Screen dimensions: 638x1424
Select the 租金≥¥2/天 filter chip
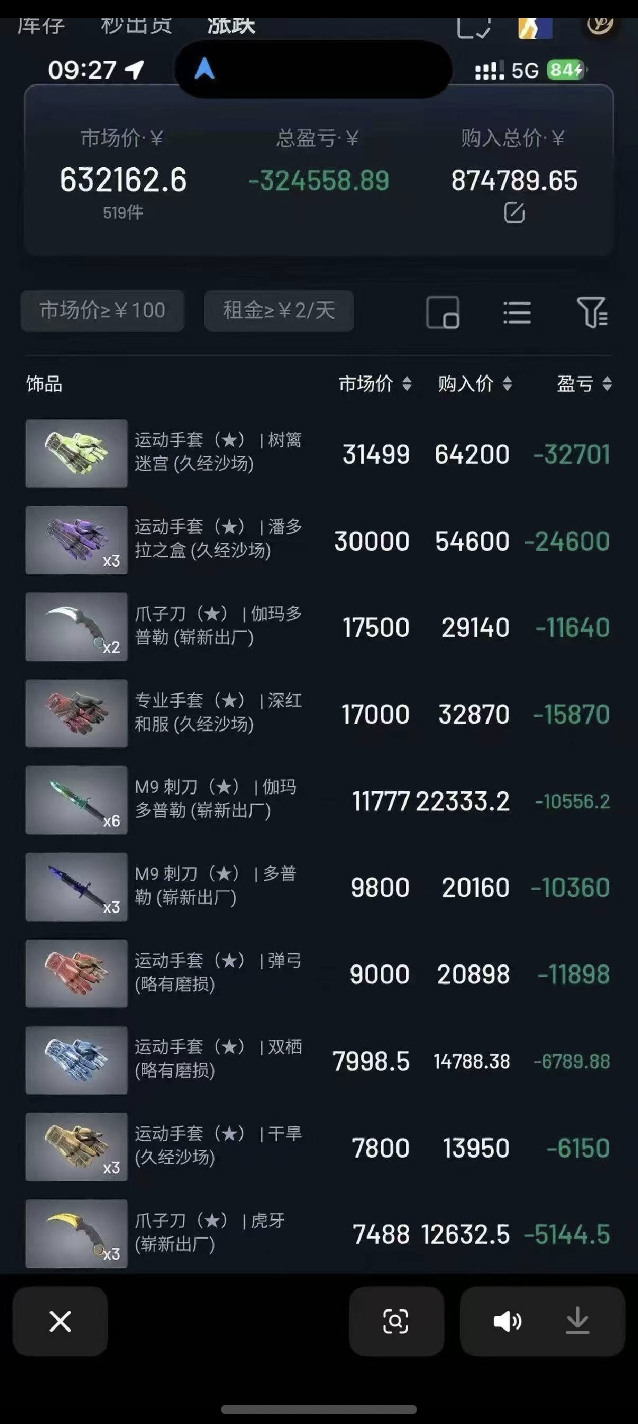tap(279, 310)
